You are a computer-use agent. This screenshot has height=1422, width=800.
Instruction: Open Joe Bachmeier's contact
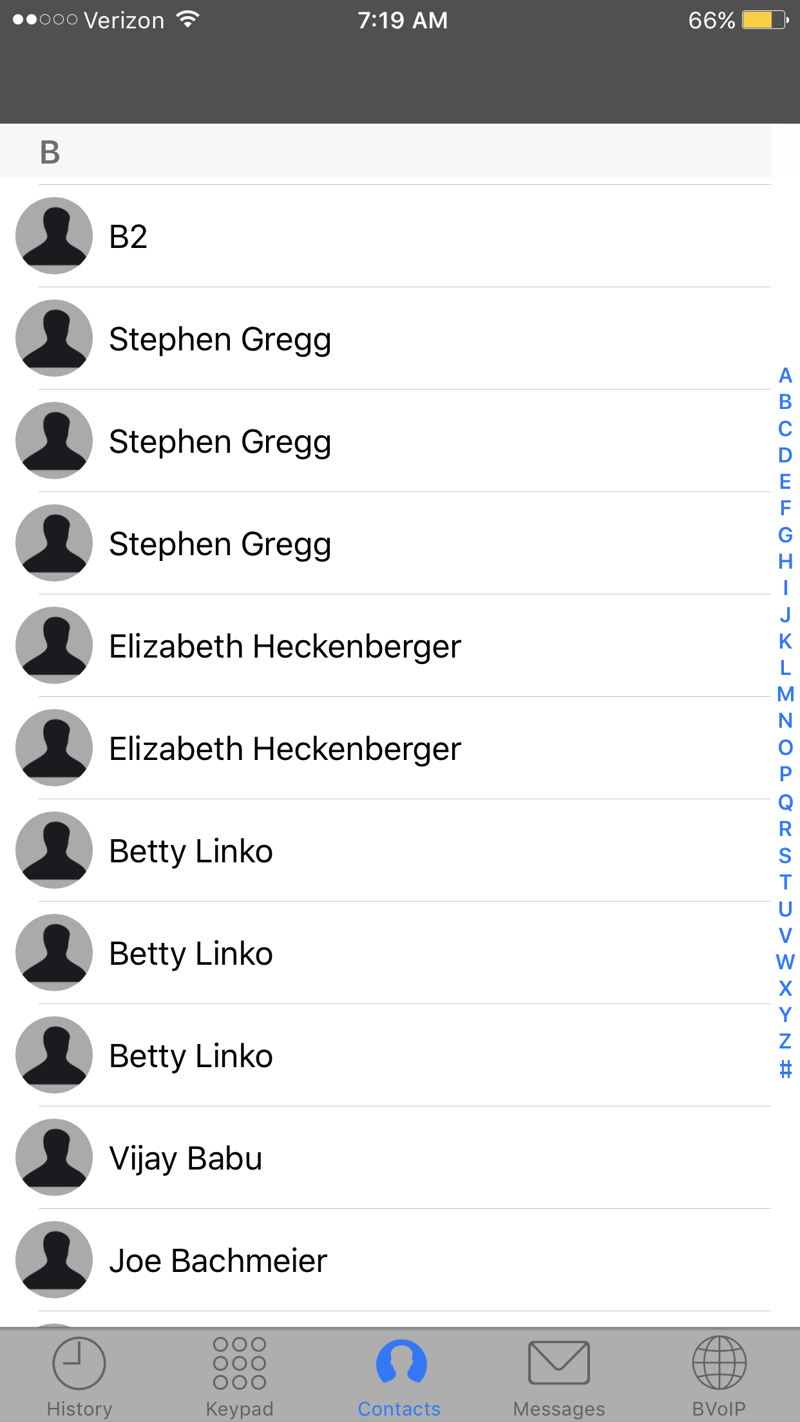pos(385,1260)
